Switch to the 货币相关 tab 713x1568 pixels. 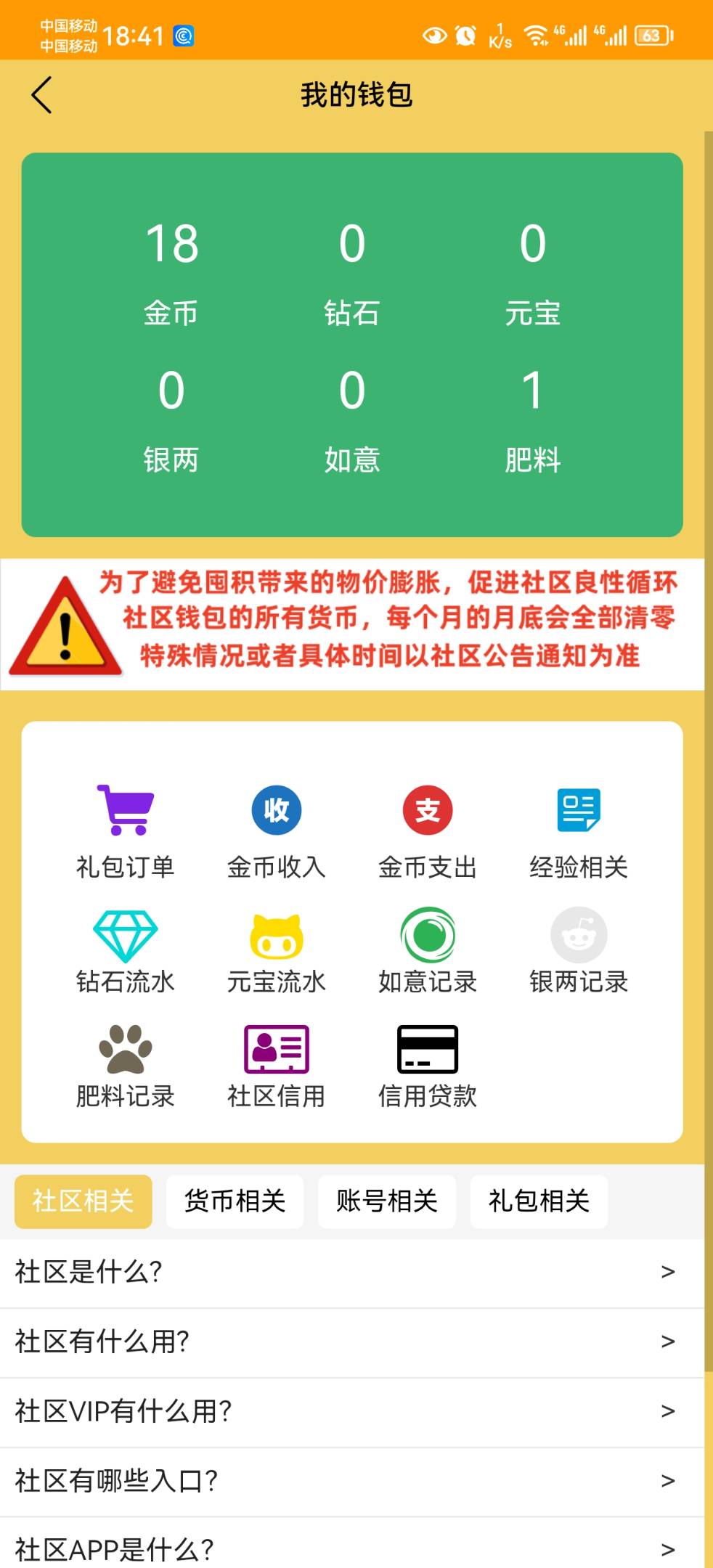[x=235, y=1201]
